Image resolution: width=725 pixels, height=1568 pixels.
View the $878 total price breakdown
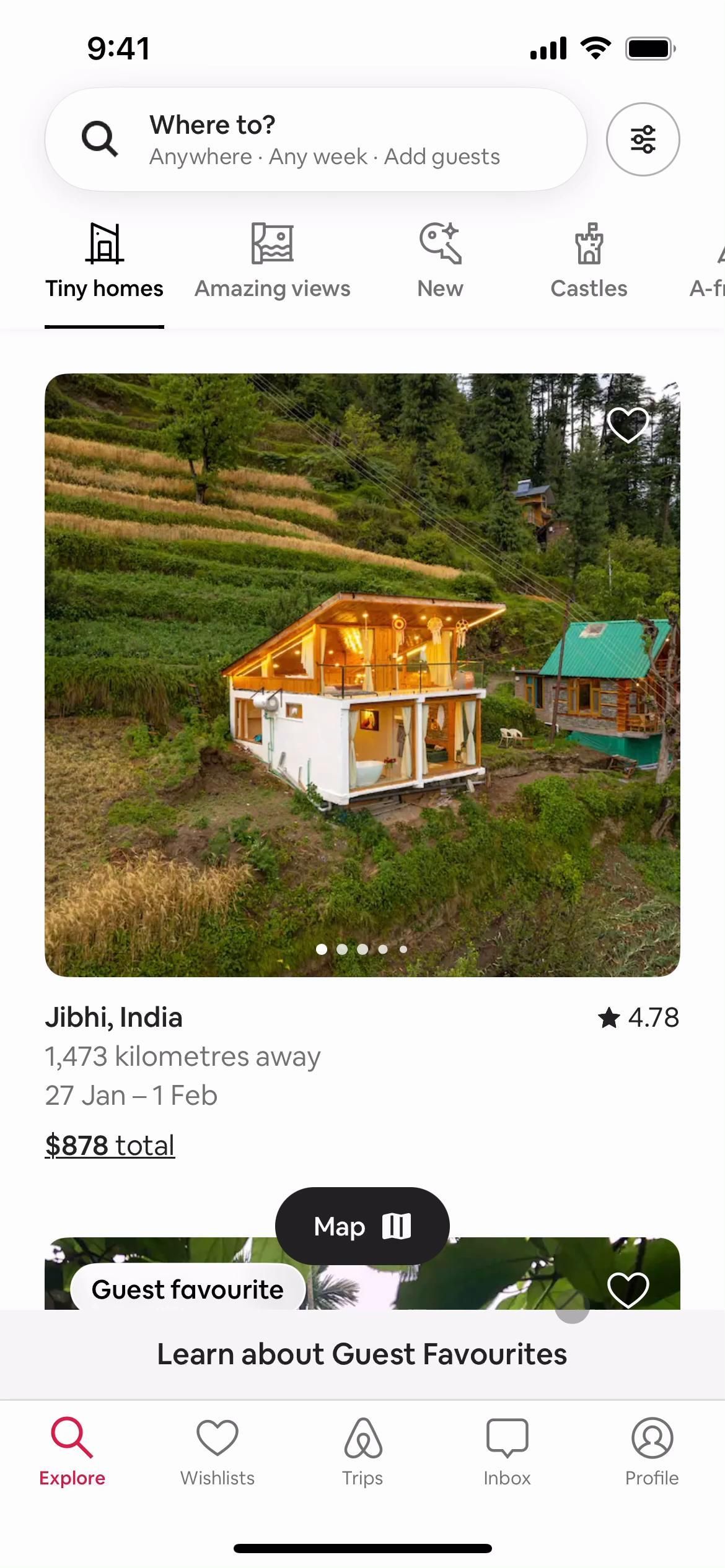click(110, 1146)
